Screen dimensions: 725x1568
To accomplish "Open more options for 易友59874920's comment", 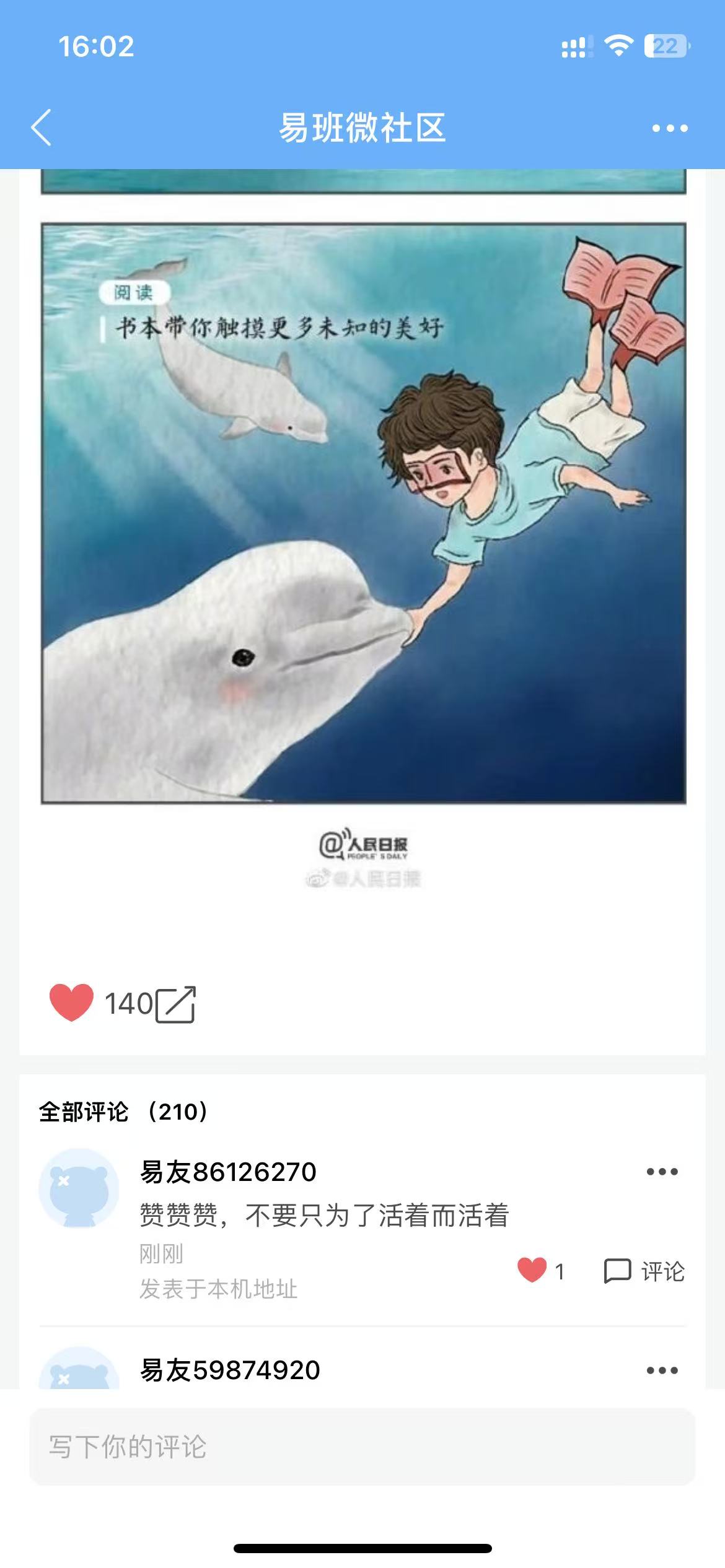I will pyautogui.click(x=662, y=1370).
